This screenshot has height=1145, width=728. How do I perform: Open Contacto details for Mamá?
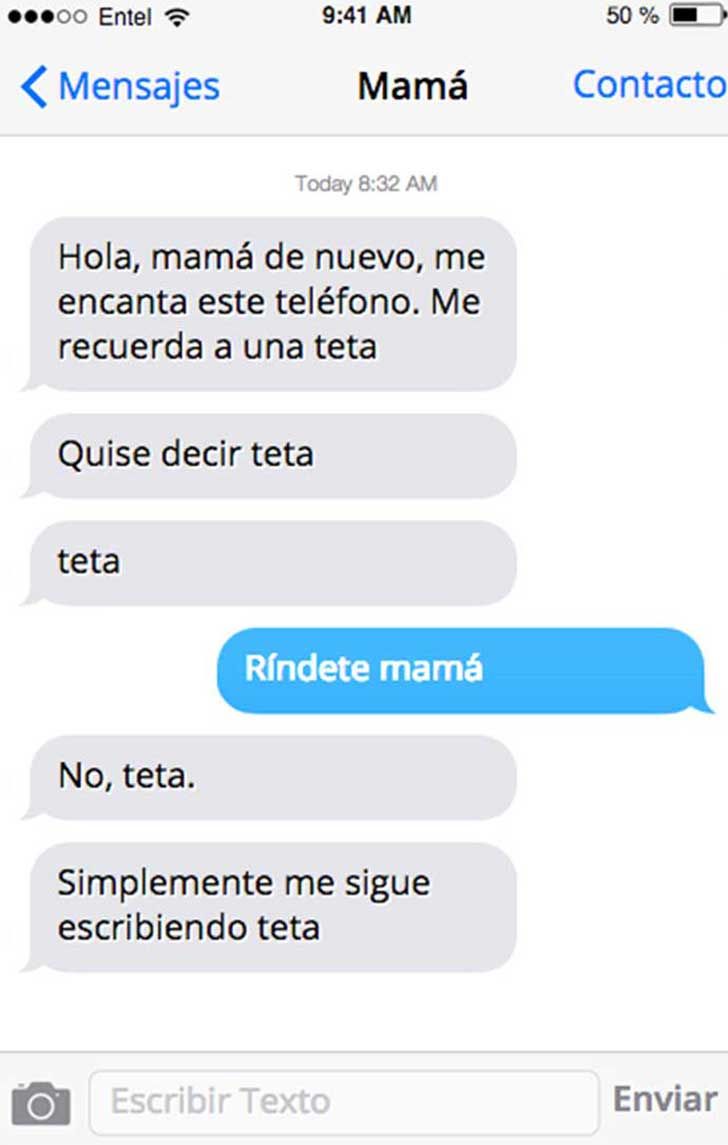coord(649,85)
